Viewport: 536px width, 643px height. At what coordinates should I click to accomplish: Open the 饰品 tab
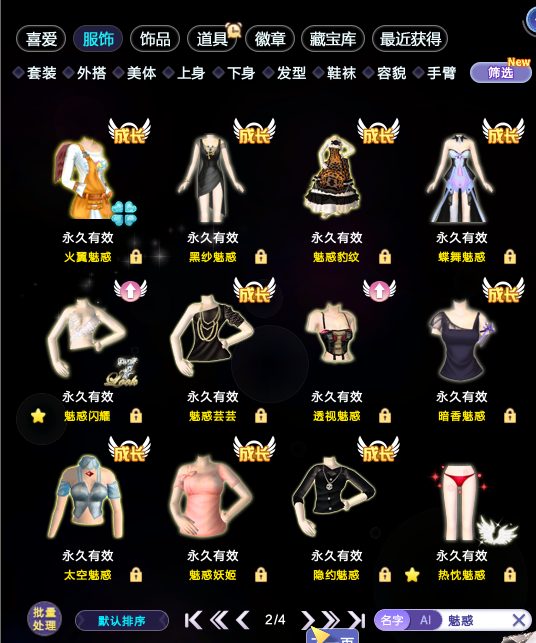coord(155,39)
